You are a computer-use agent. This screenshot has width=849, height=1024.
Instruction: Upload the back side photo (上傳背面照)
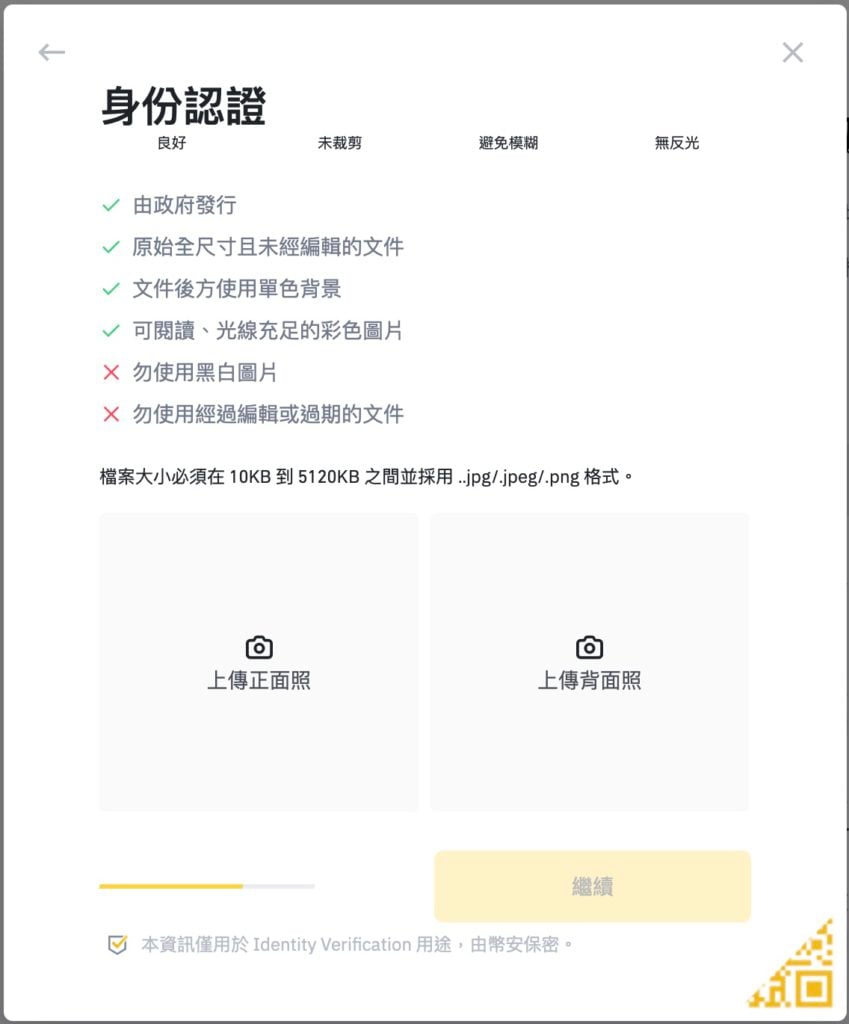pyautogui.click(x=589, y=662)
